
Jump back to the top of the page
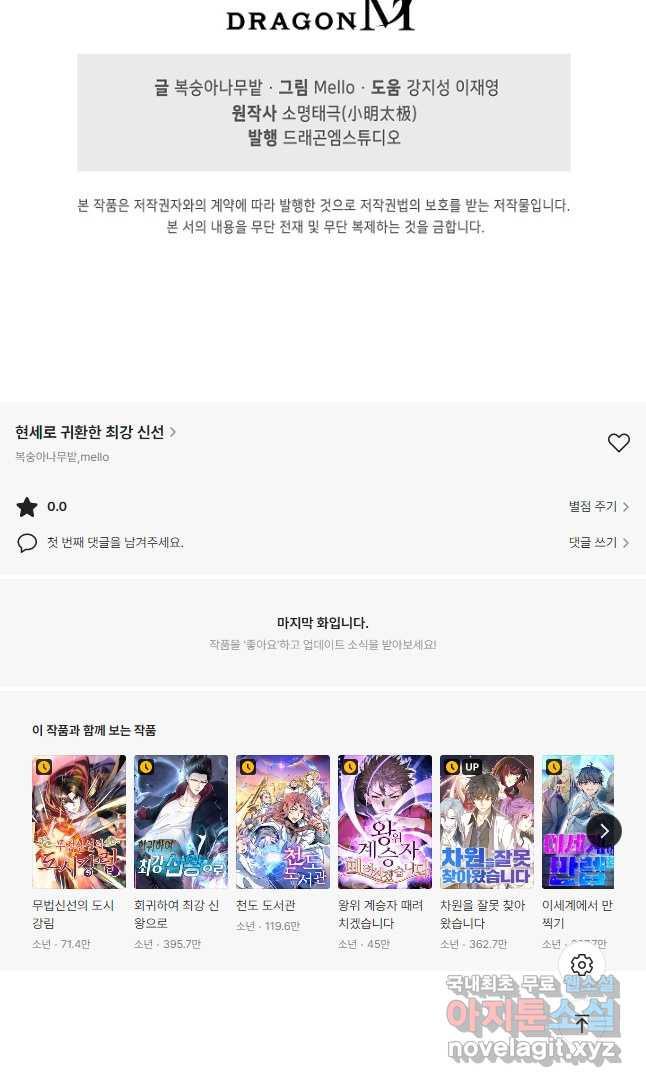tap(582, 1023)
